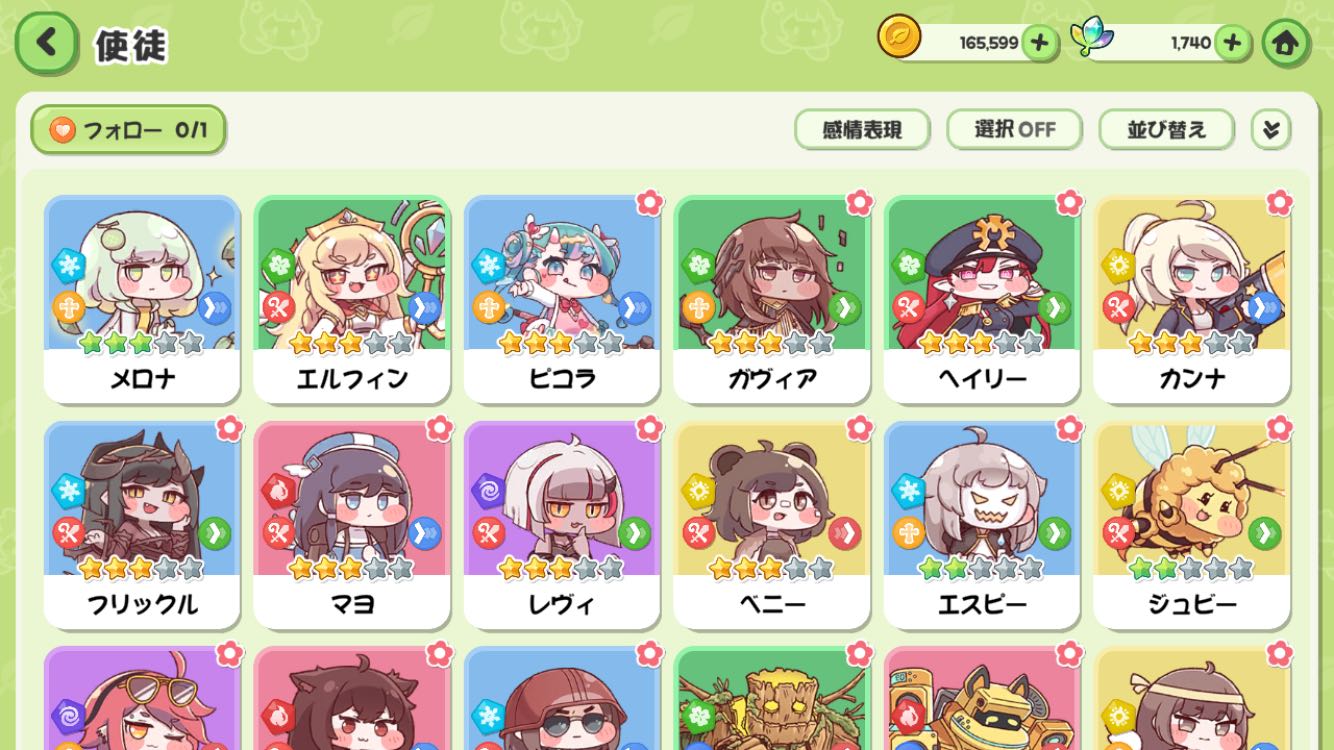Add more gold coins with the plus button

(1039, 43)
